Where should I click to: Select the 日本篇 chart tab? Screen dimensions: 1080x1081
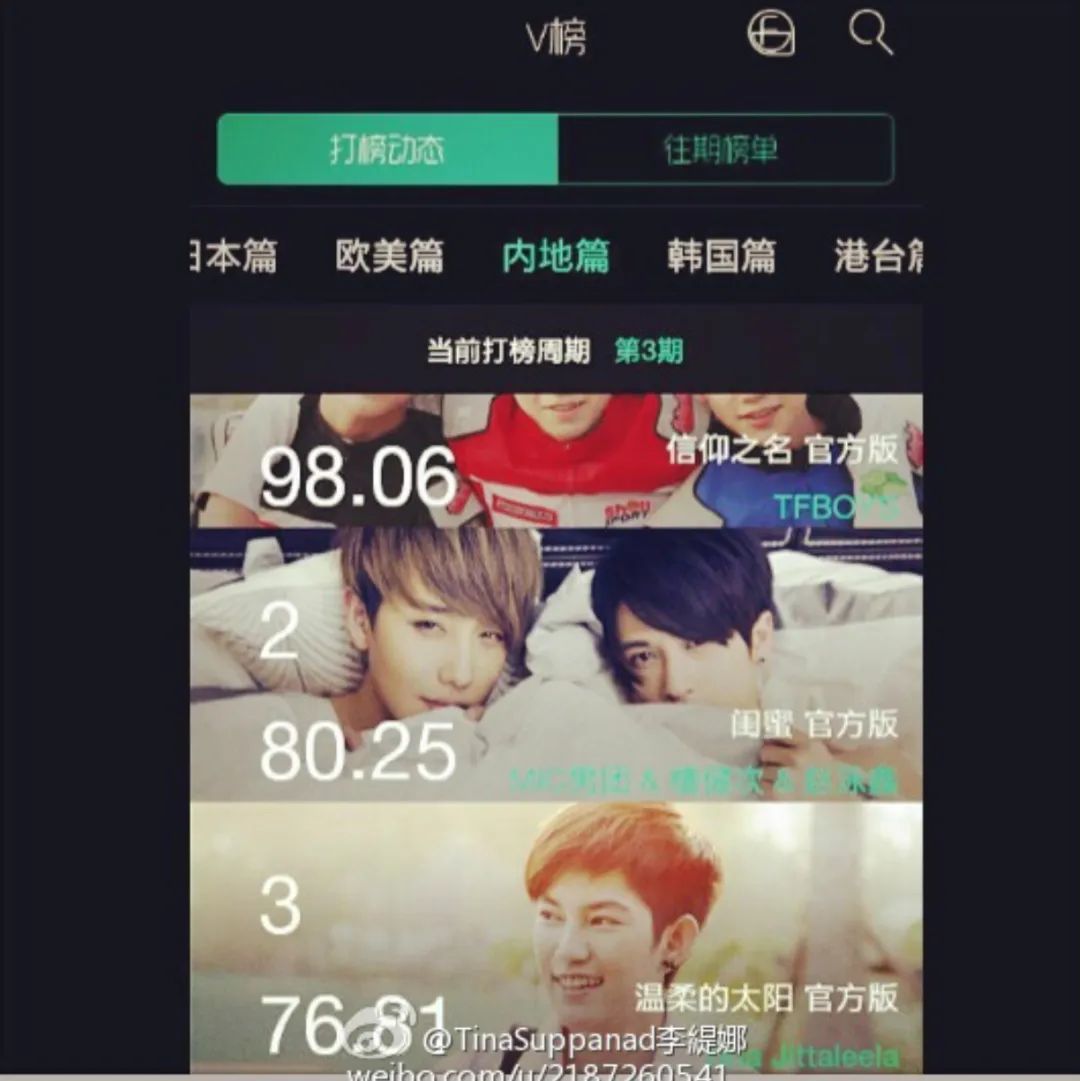[234, 257]
